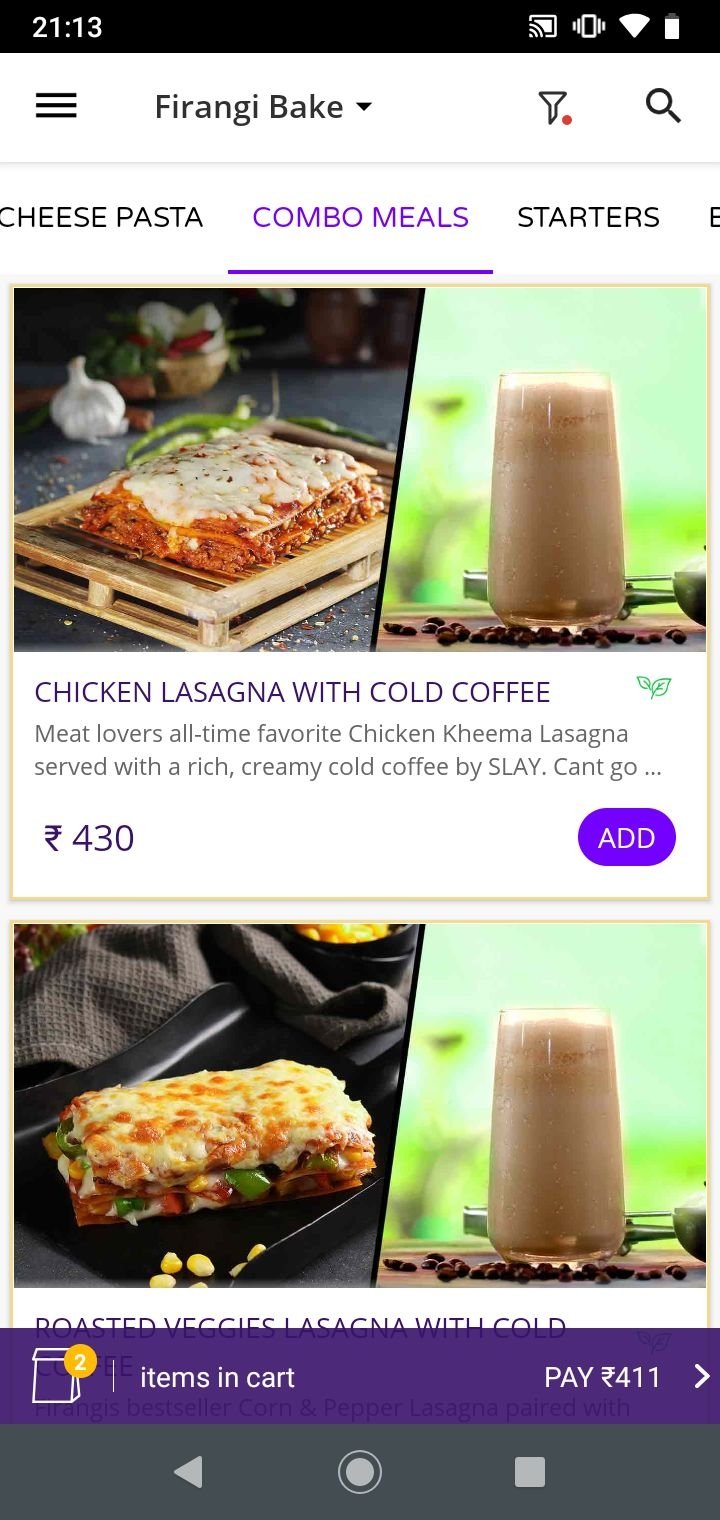The height and width of the screenshot is (1520, 720).
Task: Switch to the Starters tab
Action: pos(588,217)
